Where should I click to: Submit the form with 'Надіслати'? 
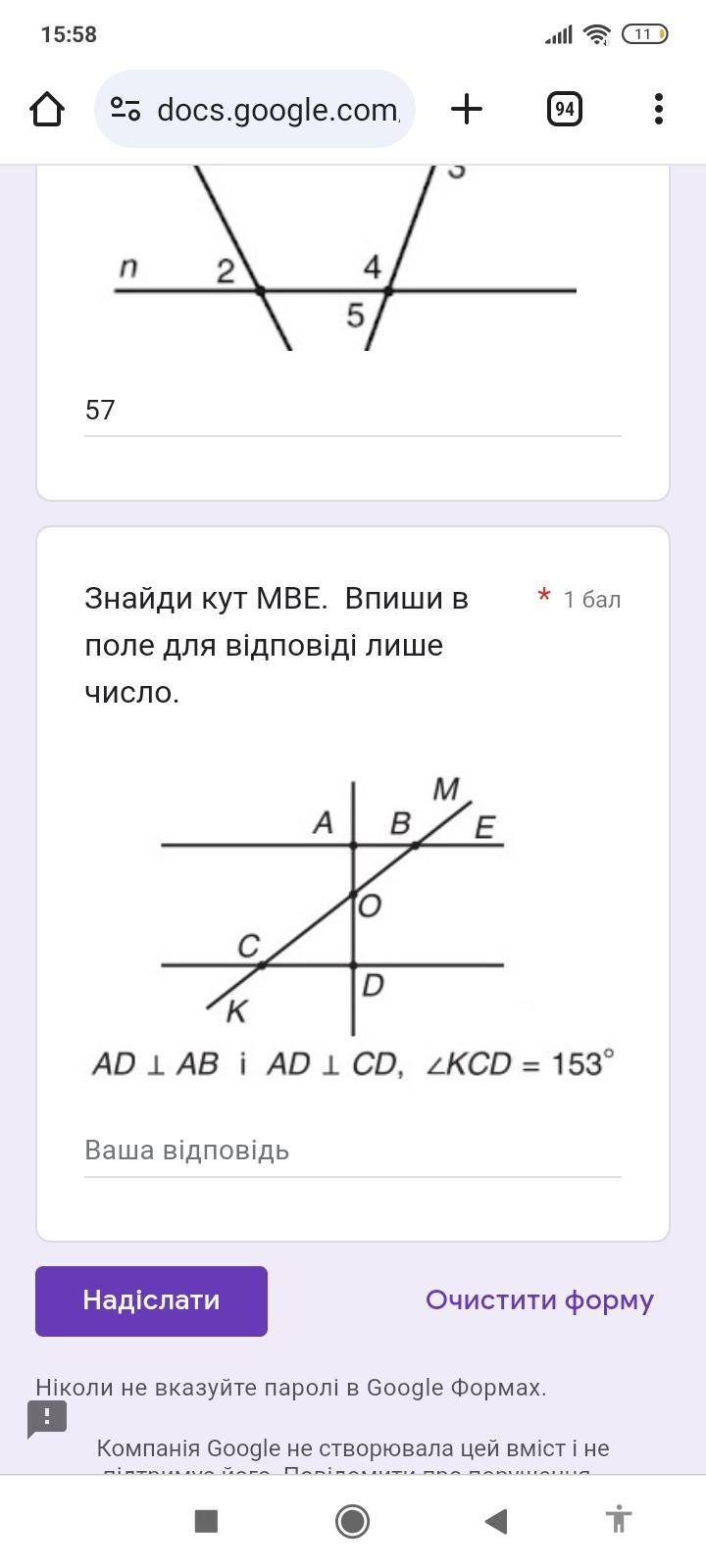coord(151,1300)
